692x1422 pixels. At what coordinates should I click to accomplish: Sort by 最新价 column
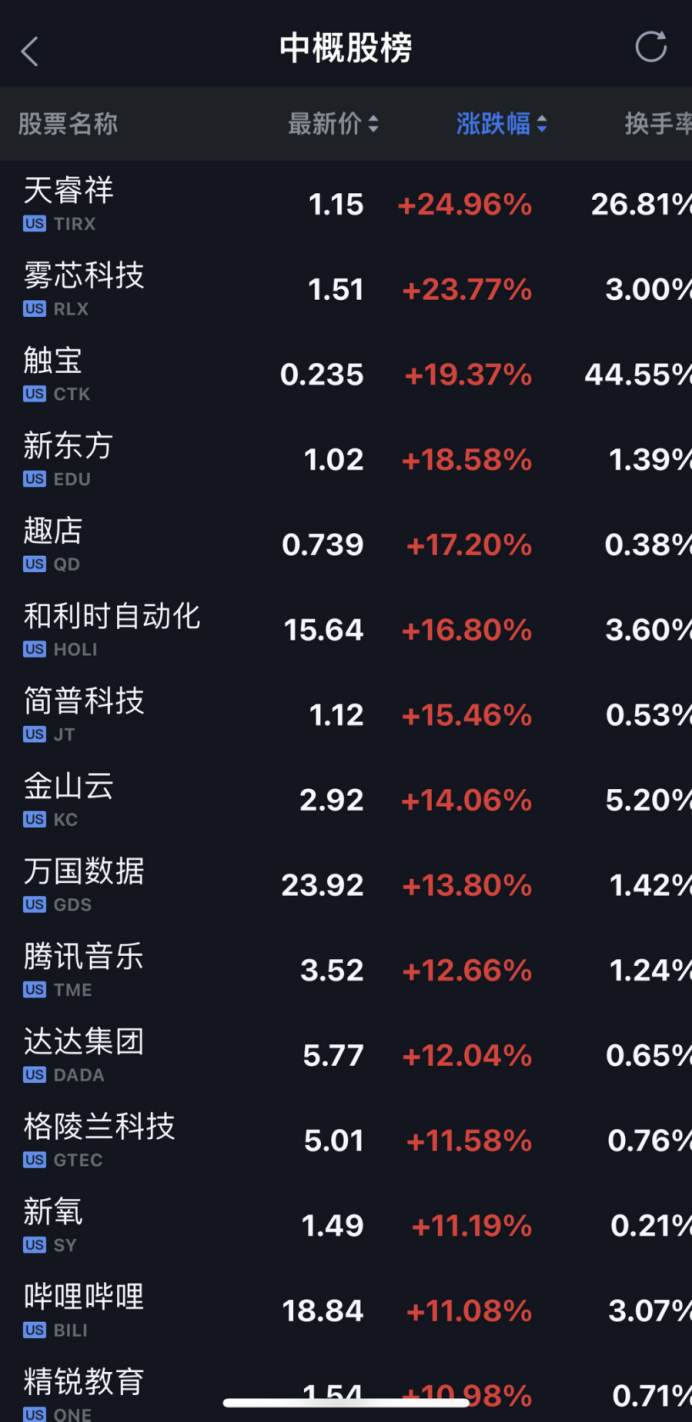(332, 124)
